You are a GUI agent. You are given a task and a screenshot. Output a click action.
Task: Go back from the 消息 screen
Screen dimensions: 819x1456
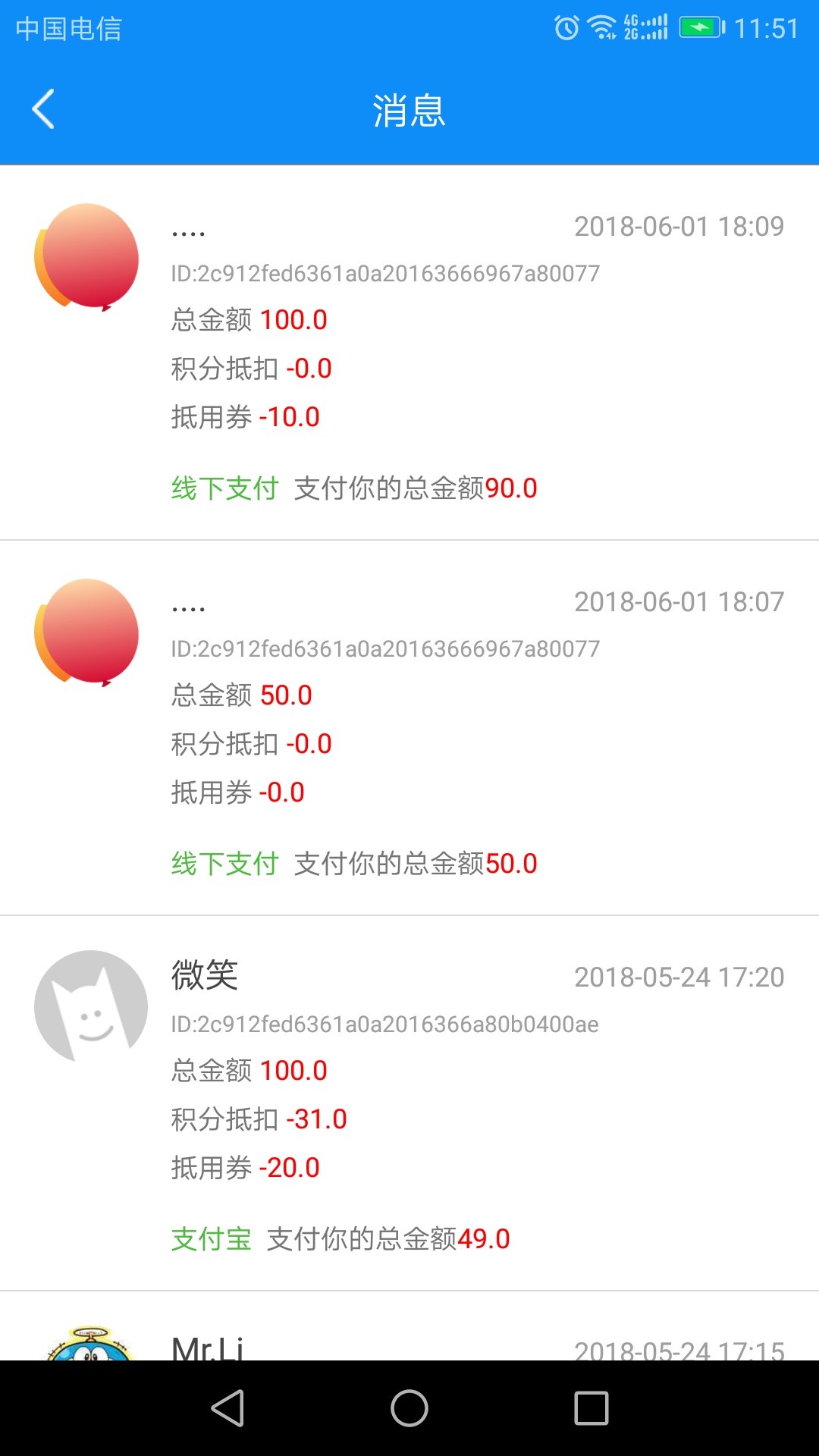[x=43, y=109]
